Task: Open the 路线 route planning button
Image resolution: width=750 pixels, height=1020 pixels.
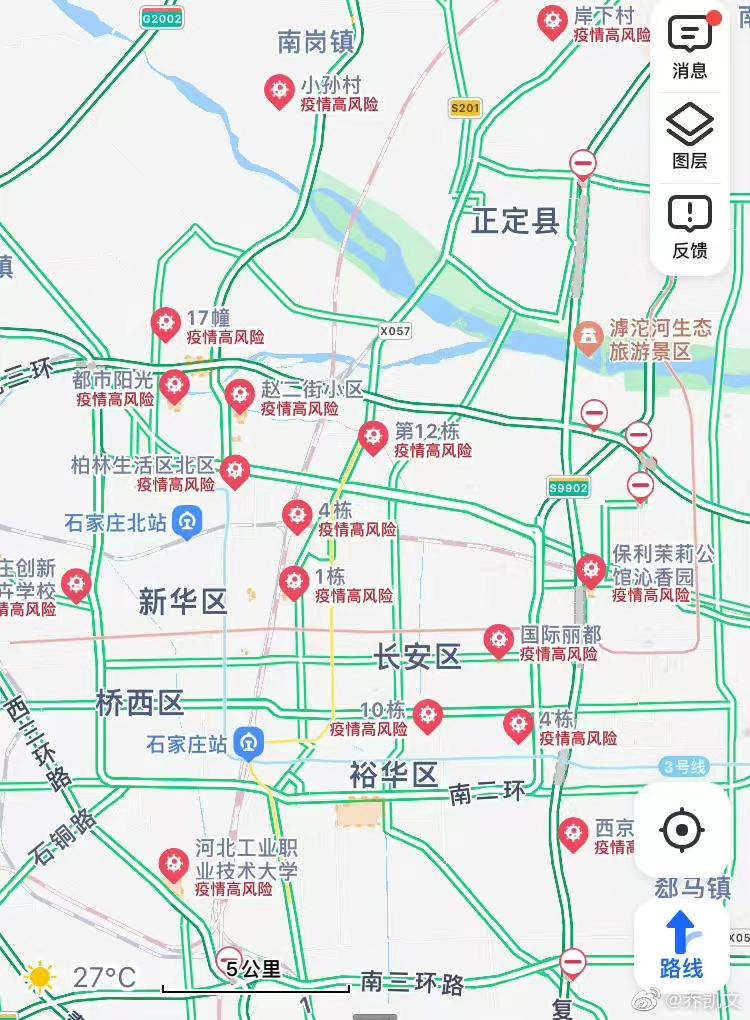Action: coord(682,938)
